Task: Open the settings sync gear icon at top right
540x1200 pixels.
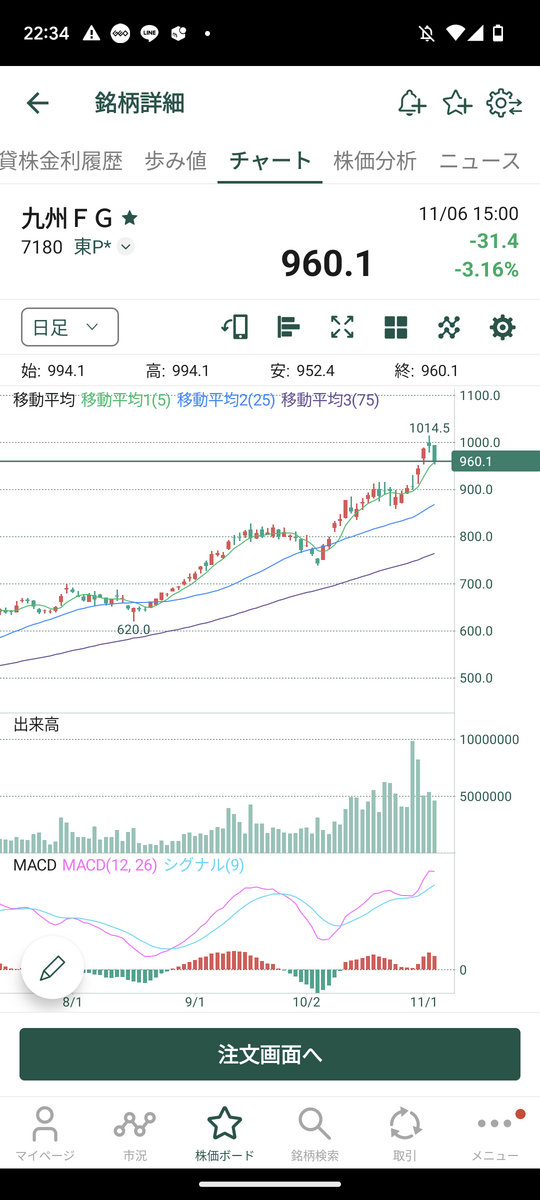Action: pyautogui.click(x=504, y=102)
